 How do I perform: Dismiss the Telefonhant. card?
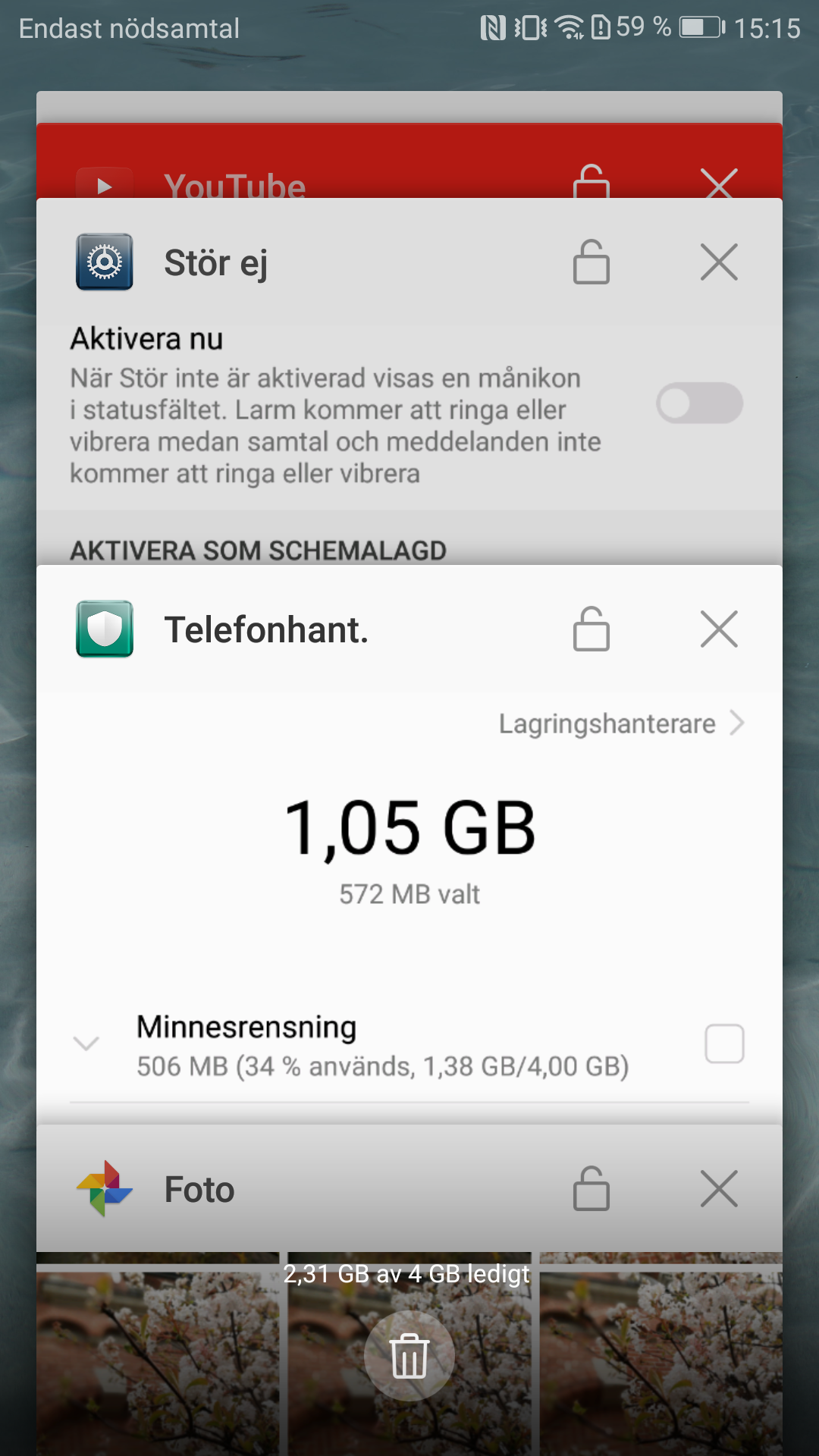[x=719, y=629]
